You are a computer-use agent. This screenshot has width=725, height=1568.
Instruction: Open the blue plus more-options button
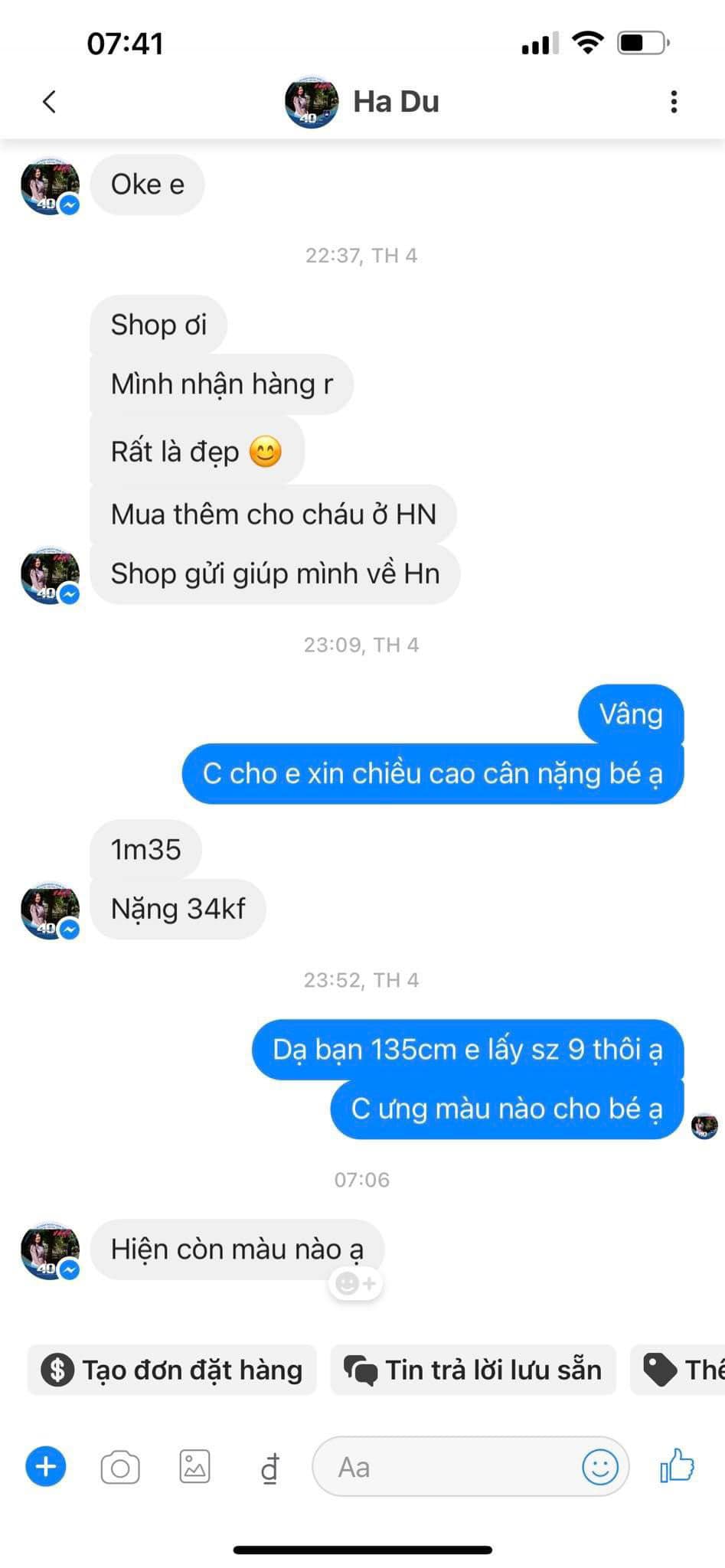(46, 1467)
